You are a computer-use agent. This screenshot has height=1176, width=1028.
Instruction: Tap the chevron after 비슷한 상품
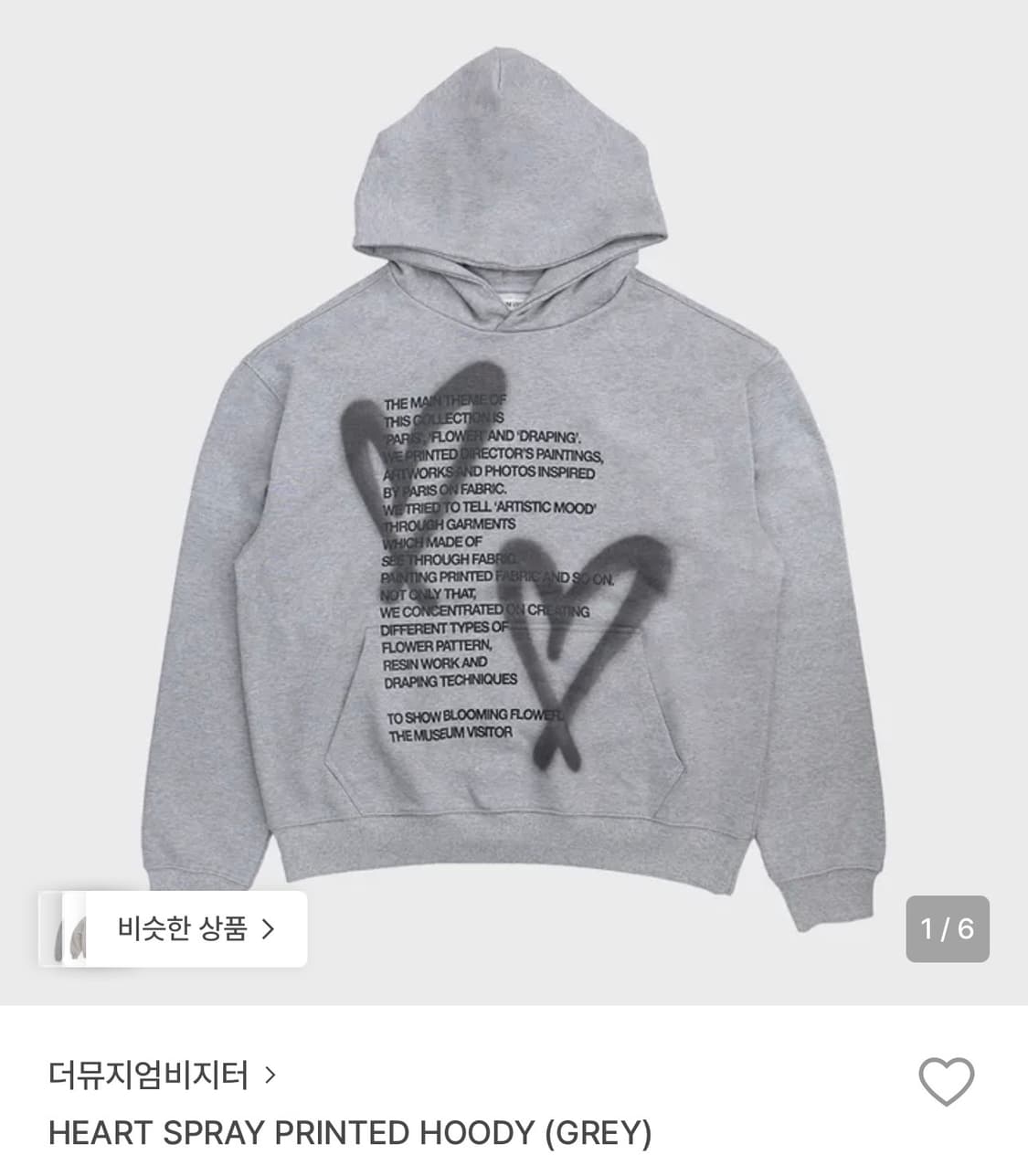pyautogui.click(x=270, y=929)
